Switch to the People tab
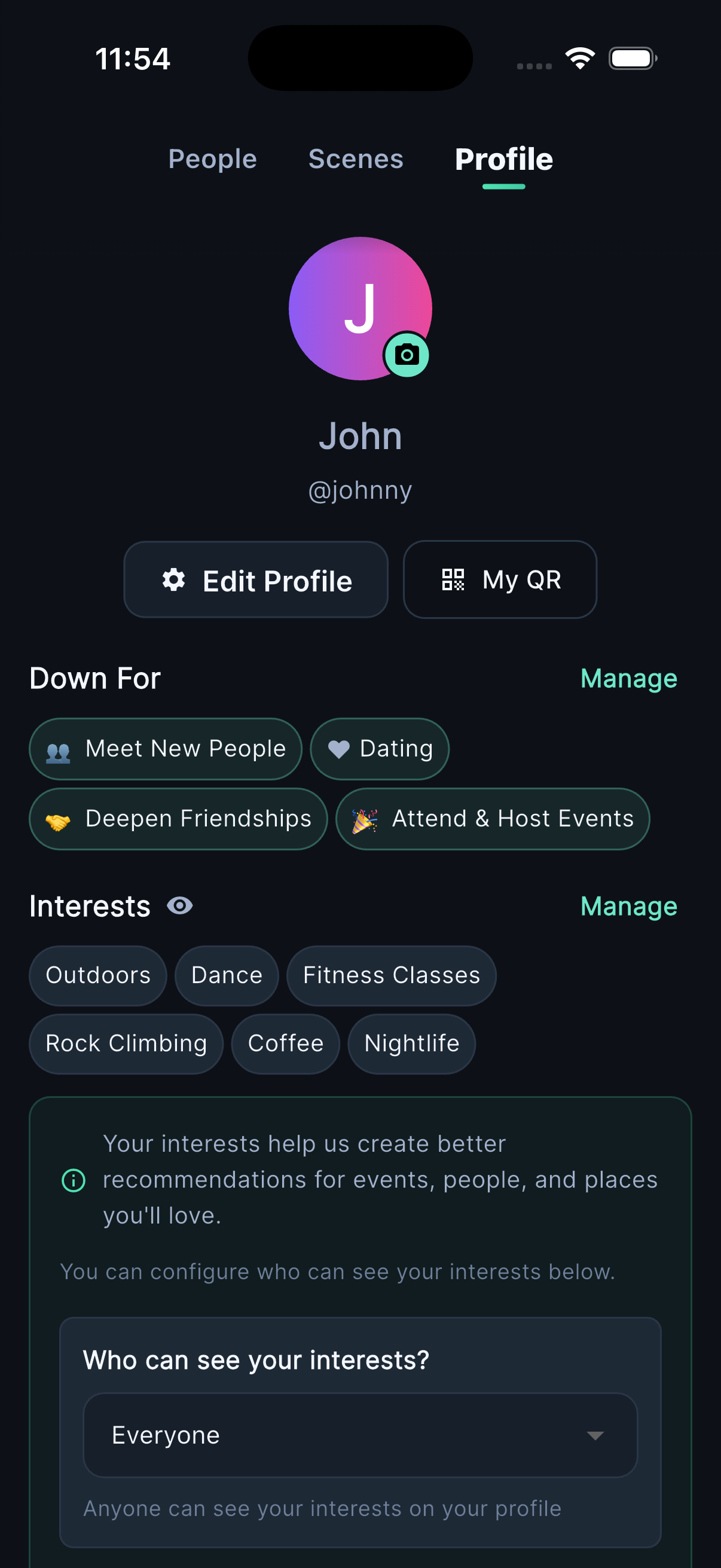The image size is (721, 1568). tap(212, 159)
